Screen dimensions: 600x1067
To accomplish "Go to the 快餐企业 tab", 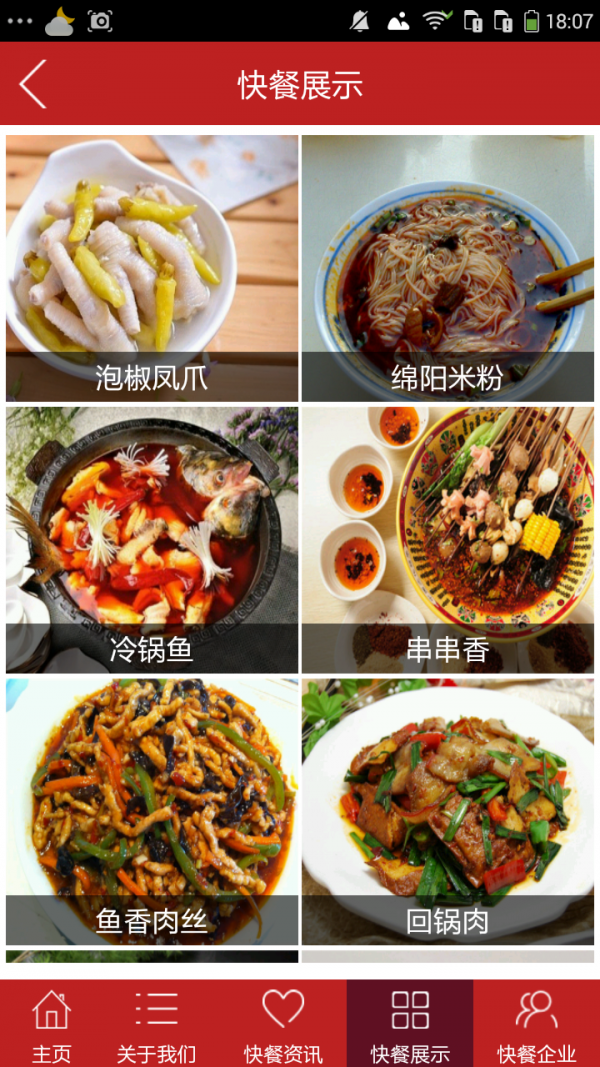I will tap(537, 1023).
